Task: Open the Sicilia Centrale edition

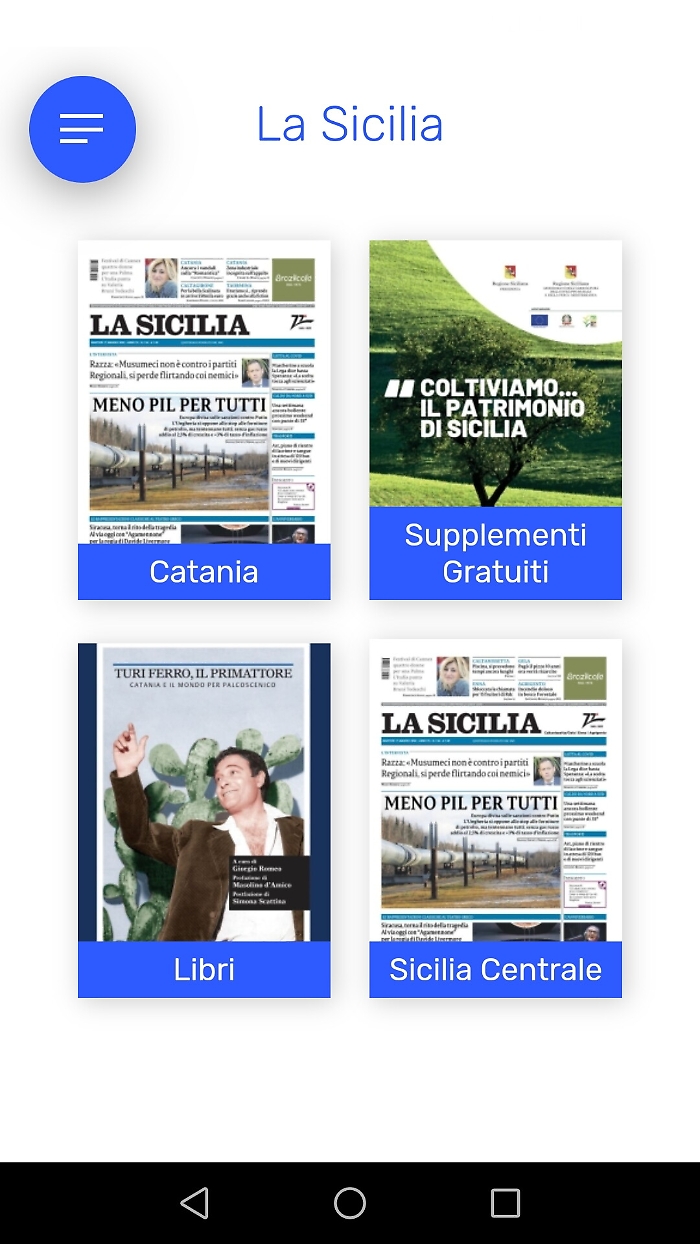Action: [x=495, y=820]
